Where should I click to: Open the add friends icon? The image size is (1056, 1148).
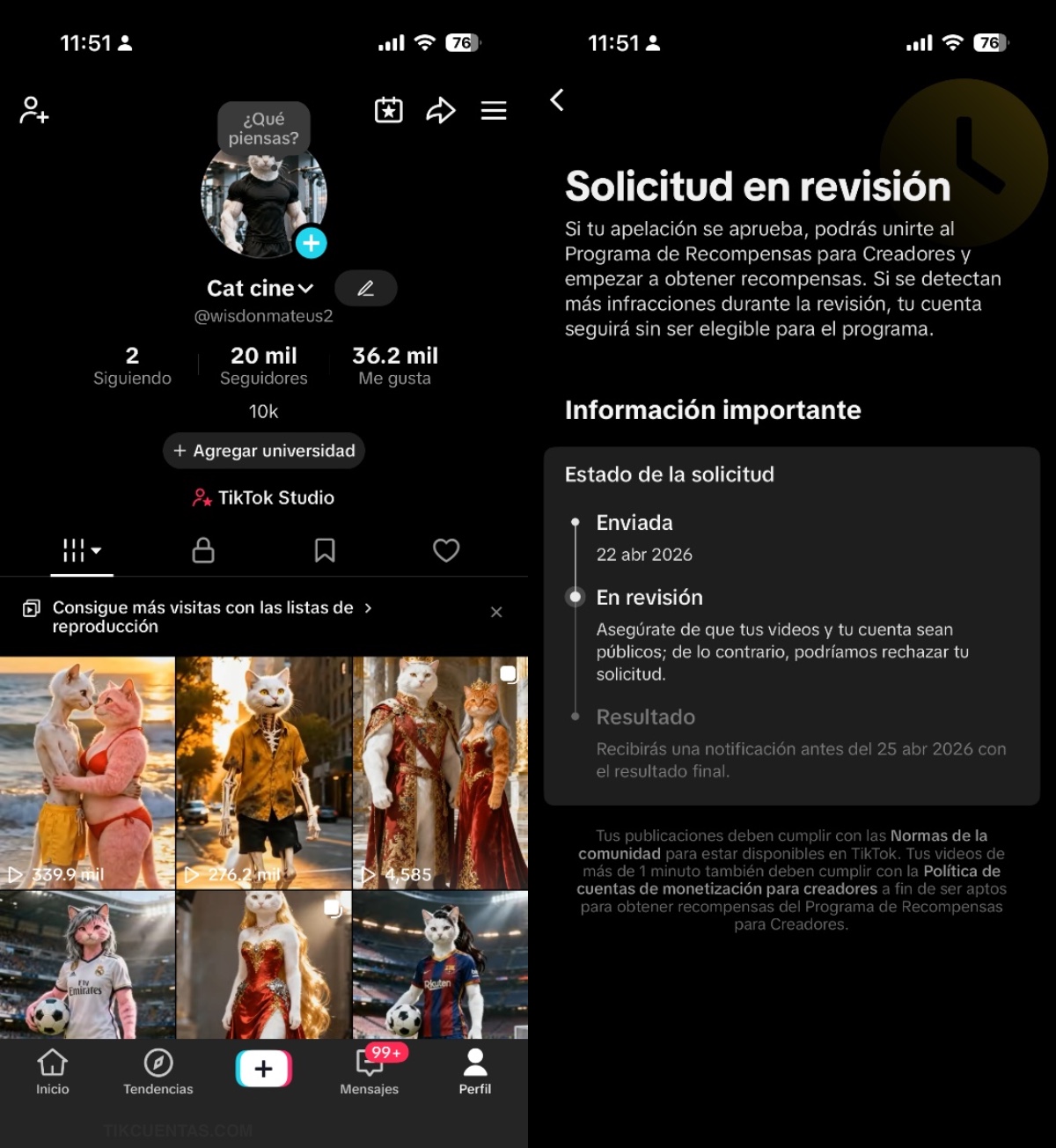pyautogui.click(x=34, y=110)
